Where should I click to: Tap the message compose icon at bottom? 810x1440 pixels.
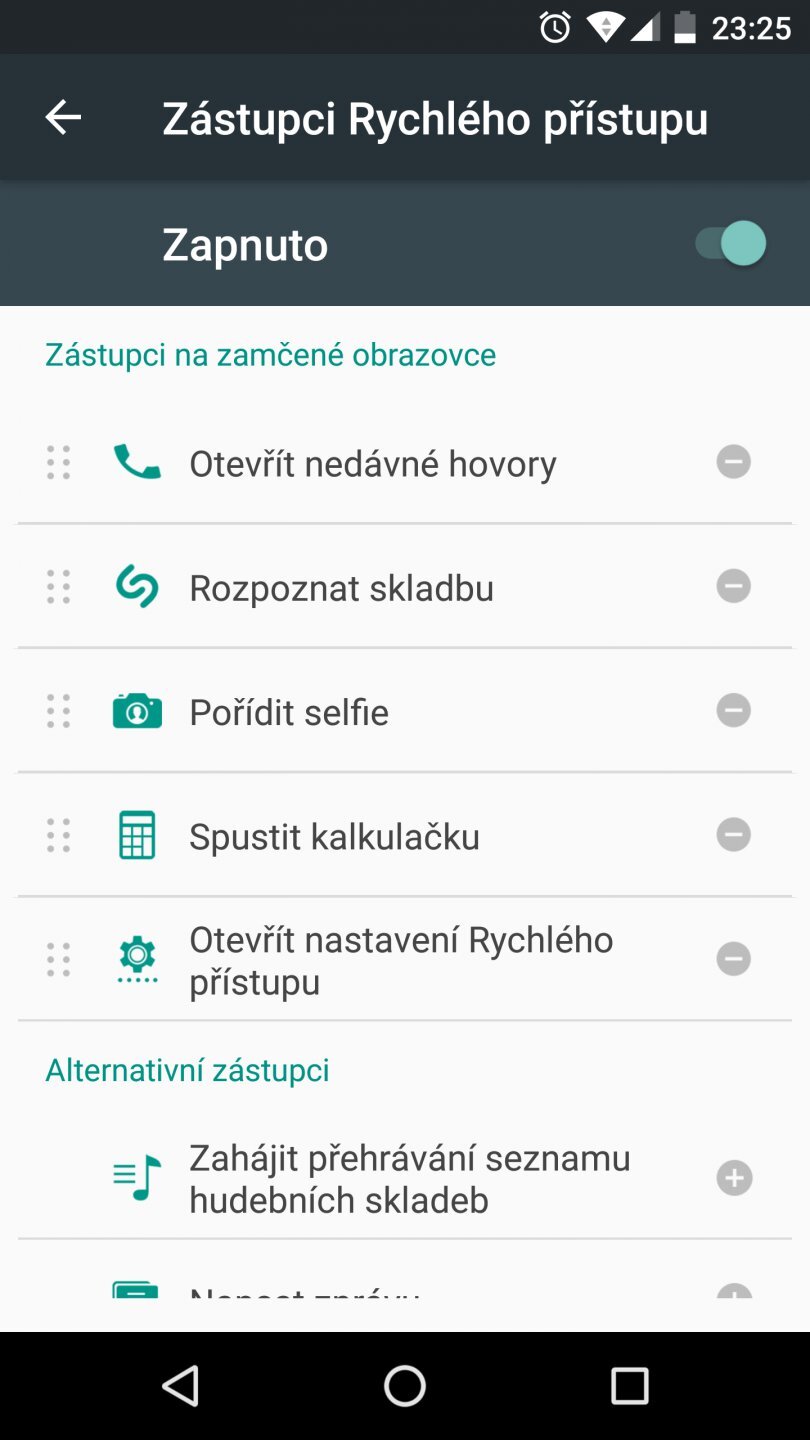tap(137, 1290)
